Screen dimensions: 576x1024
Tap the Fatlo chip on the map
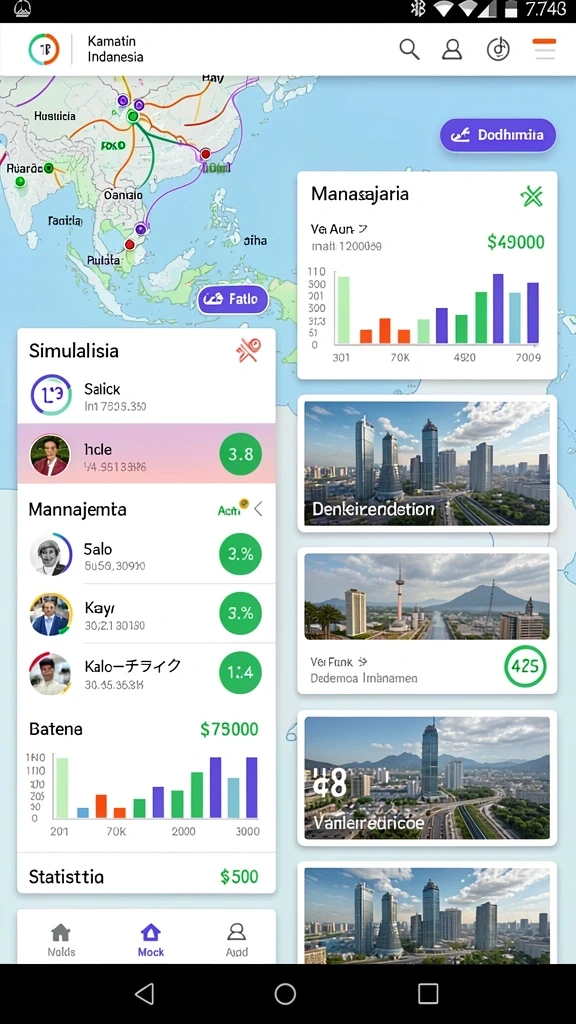(233, 300)
